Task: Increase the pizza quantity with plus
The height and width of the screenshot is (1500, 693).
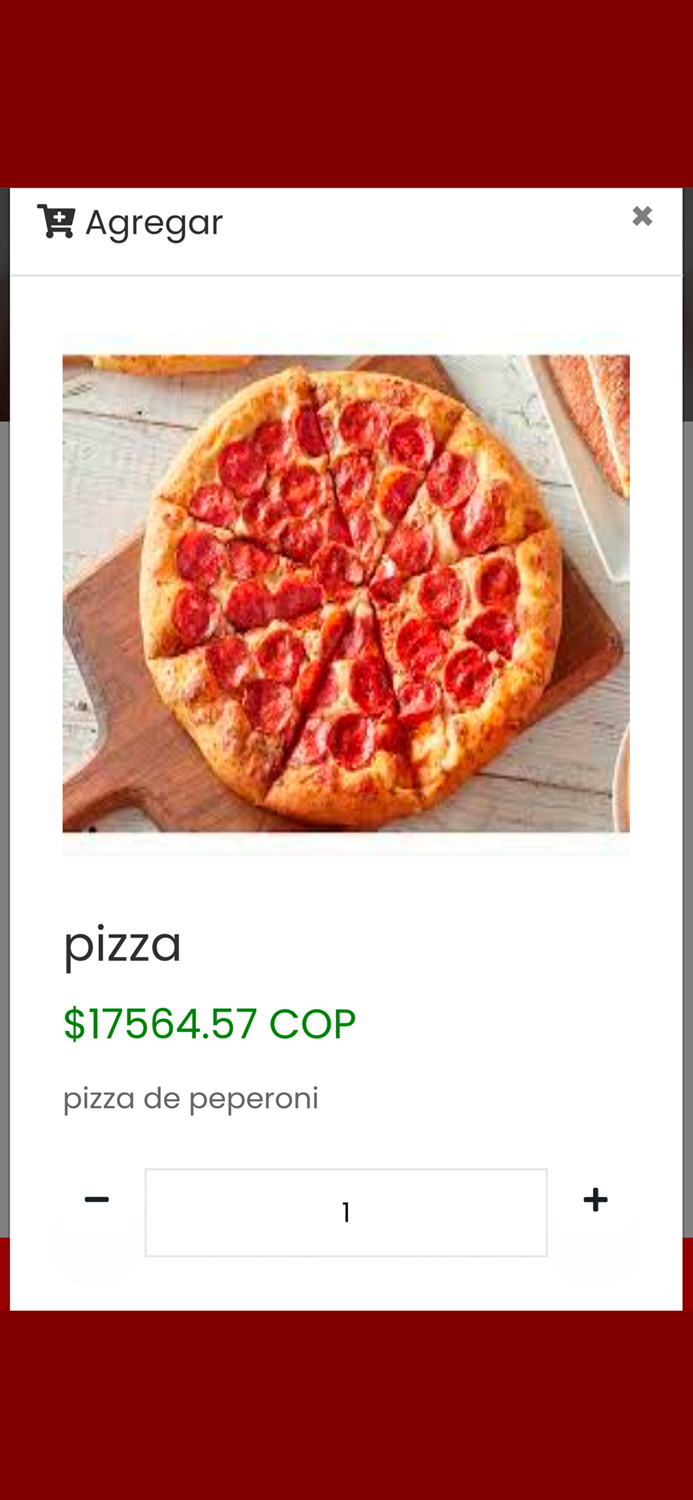Action: tap(596, 1199)
